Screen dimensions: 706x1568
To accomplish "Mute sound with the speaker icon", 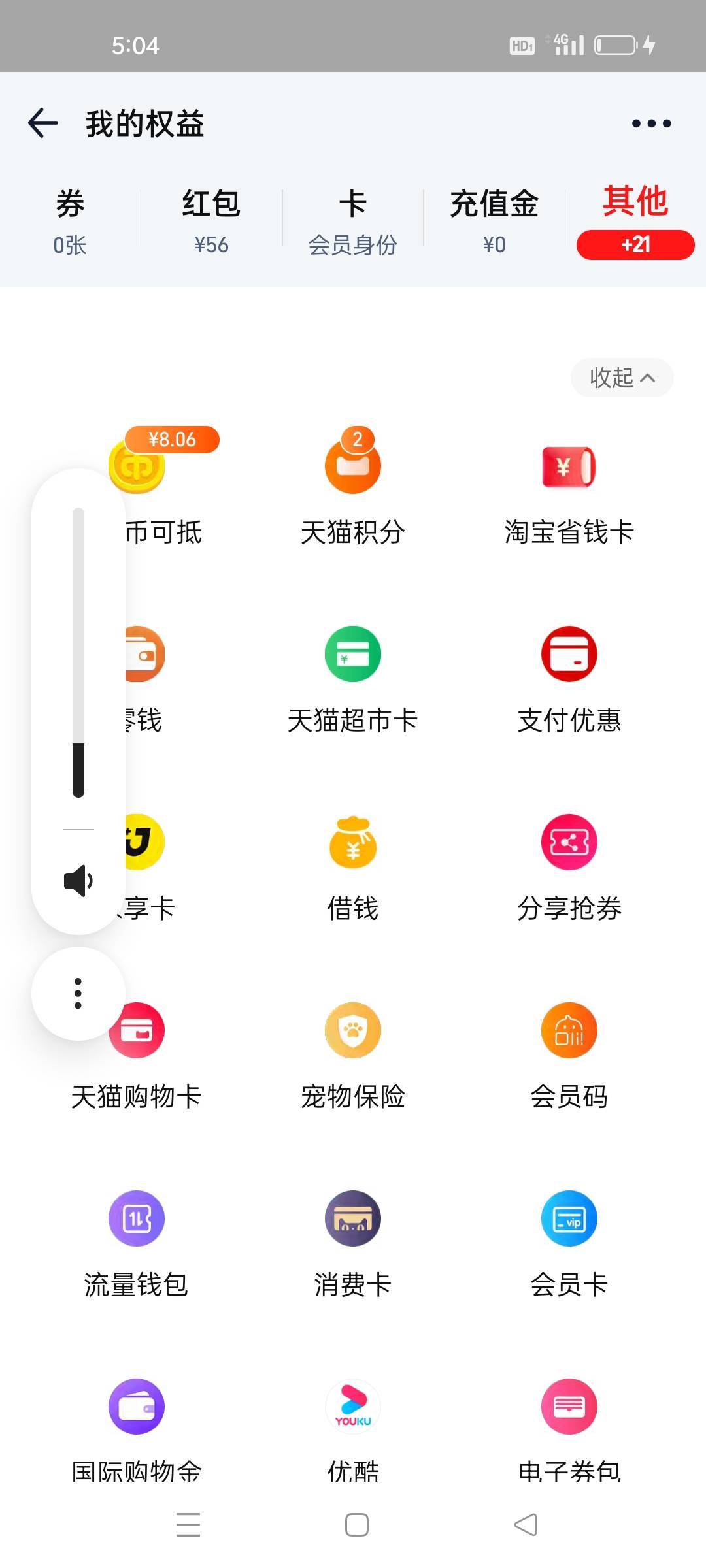I will [x=78, y=881].
